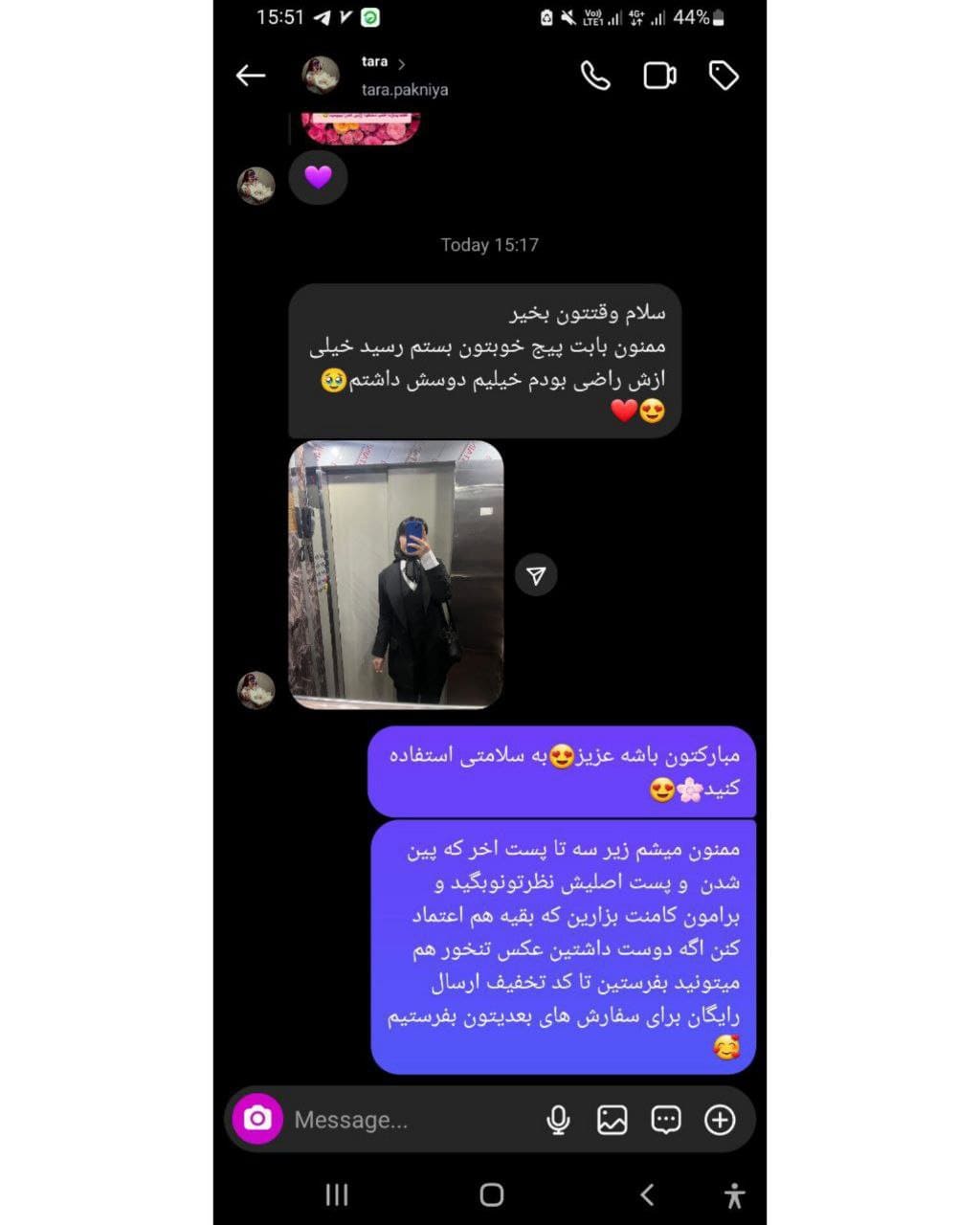Open saved replies speech bubble icon
This screenshot has width=980, height=1225.
pyautogui.click(x=666, y=1120)
